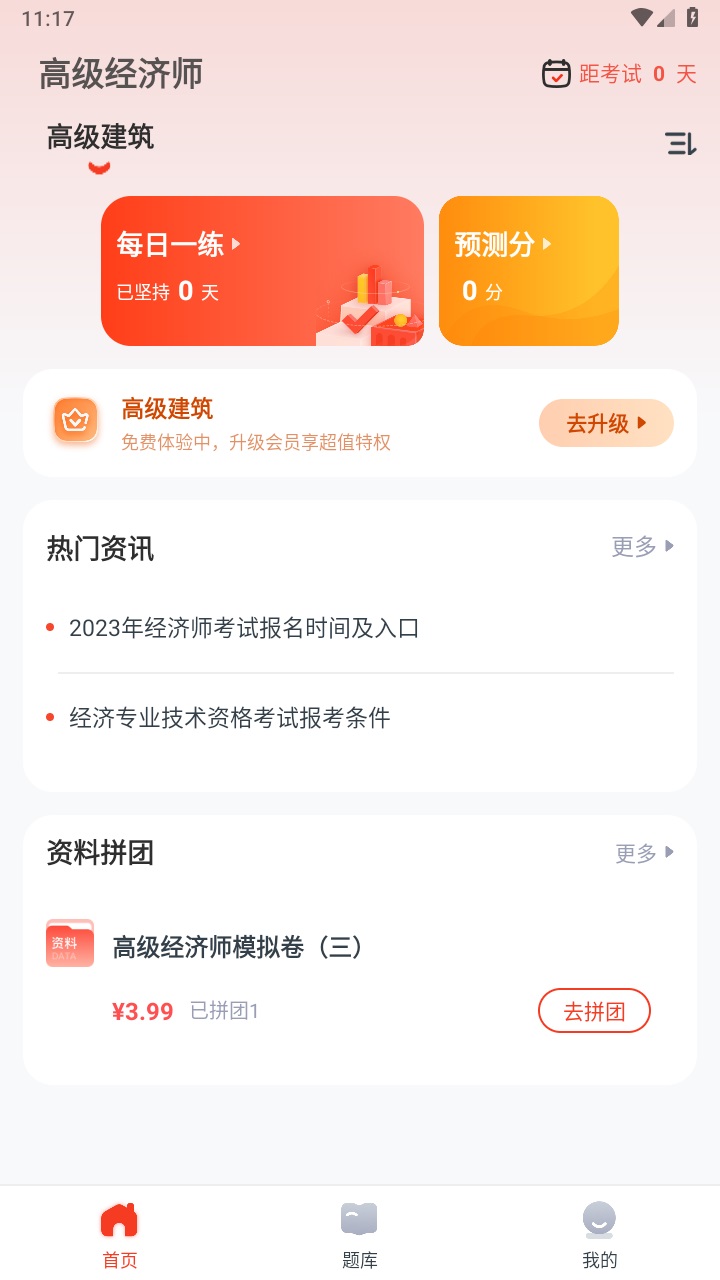Open the 经济专业技术资格考试报考条件 article
720x1280 pixels.
click(x=229, y=718)
